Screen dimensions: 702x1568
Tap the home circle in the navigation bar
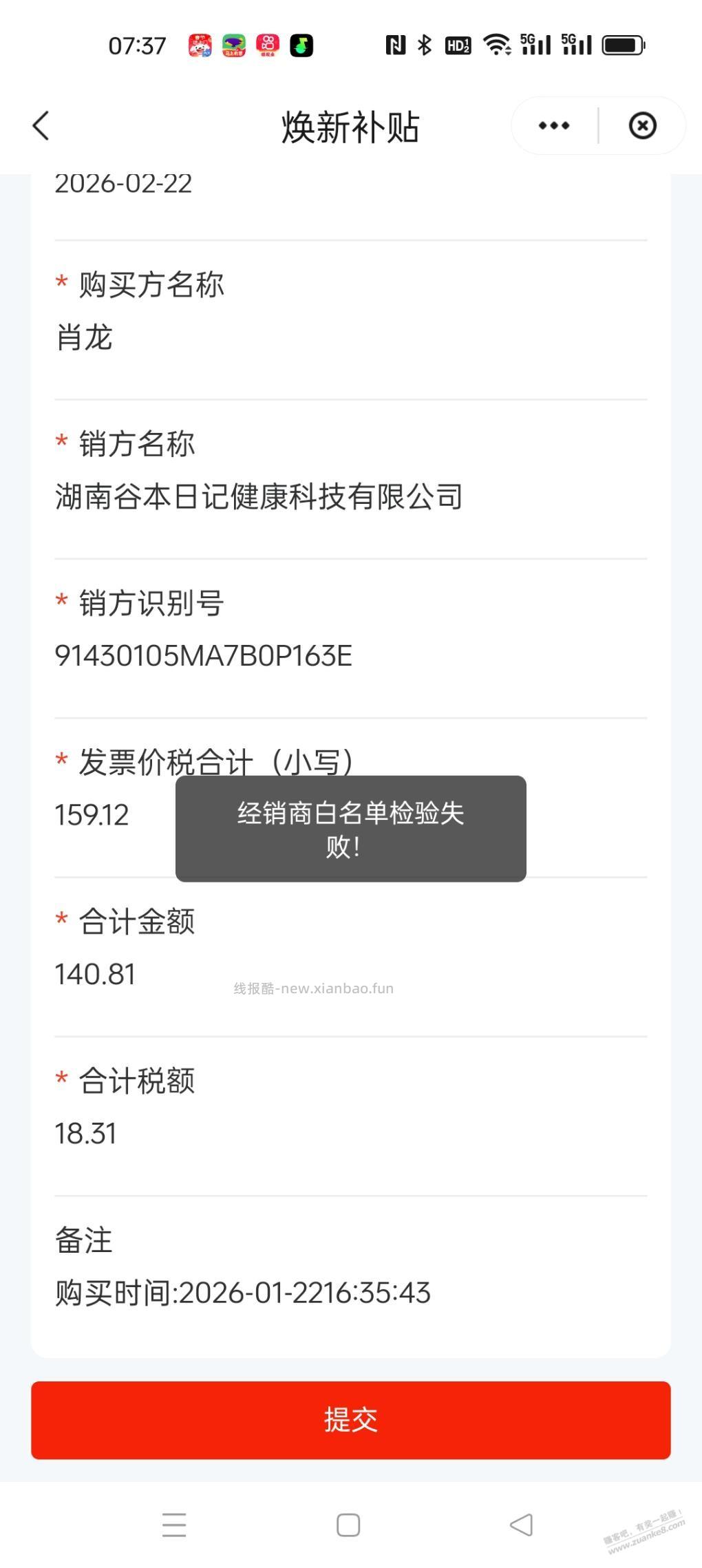pyautogui.click(x=349, y=1525)
